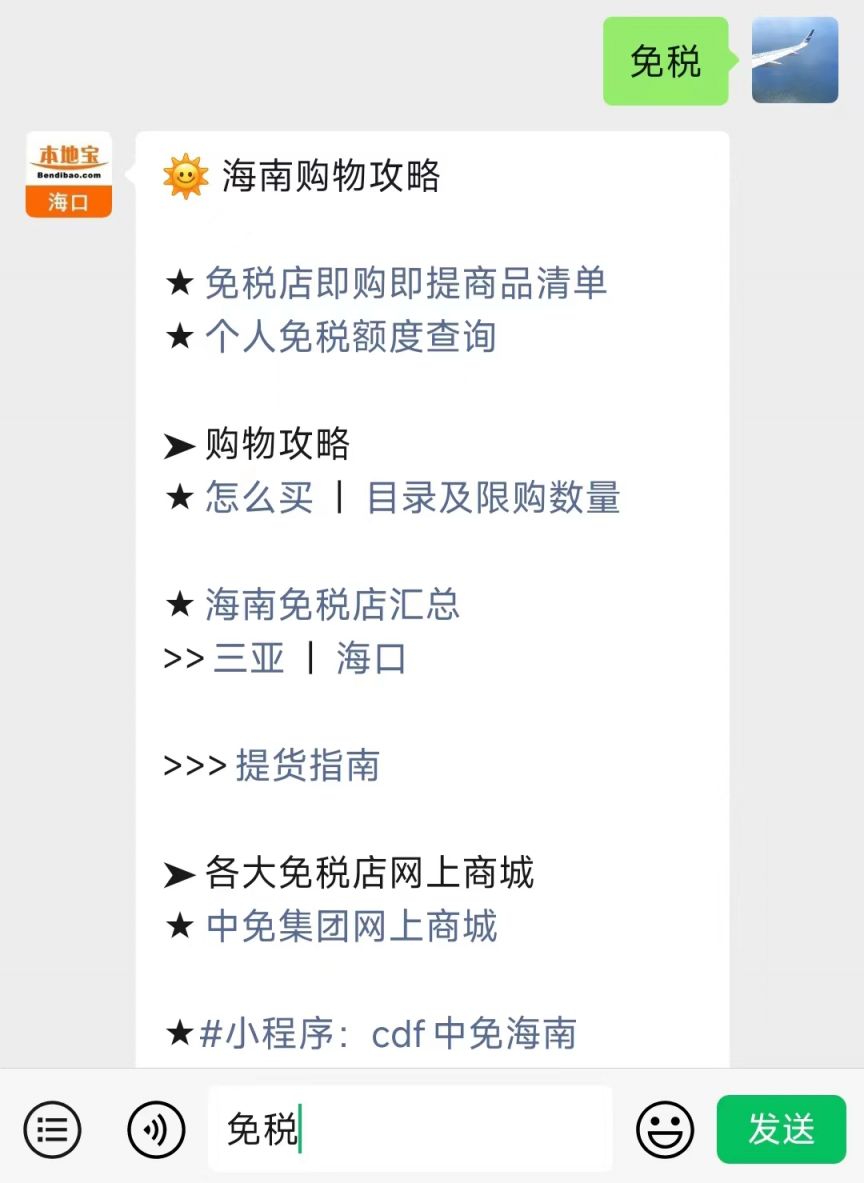Viewport: 864px width, 1183px height.
Task: Open the 目录及限购数量 link
Action: pos(493,497)
